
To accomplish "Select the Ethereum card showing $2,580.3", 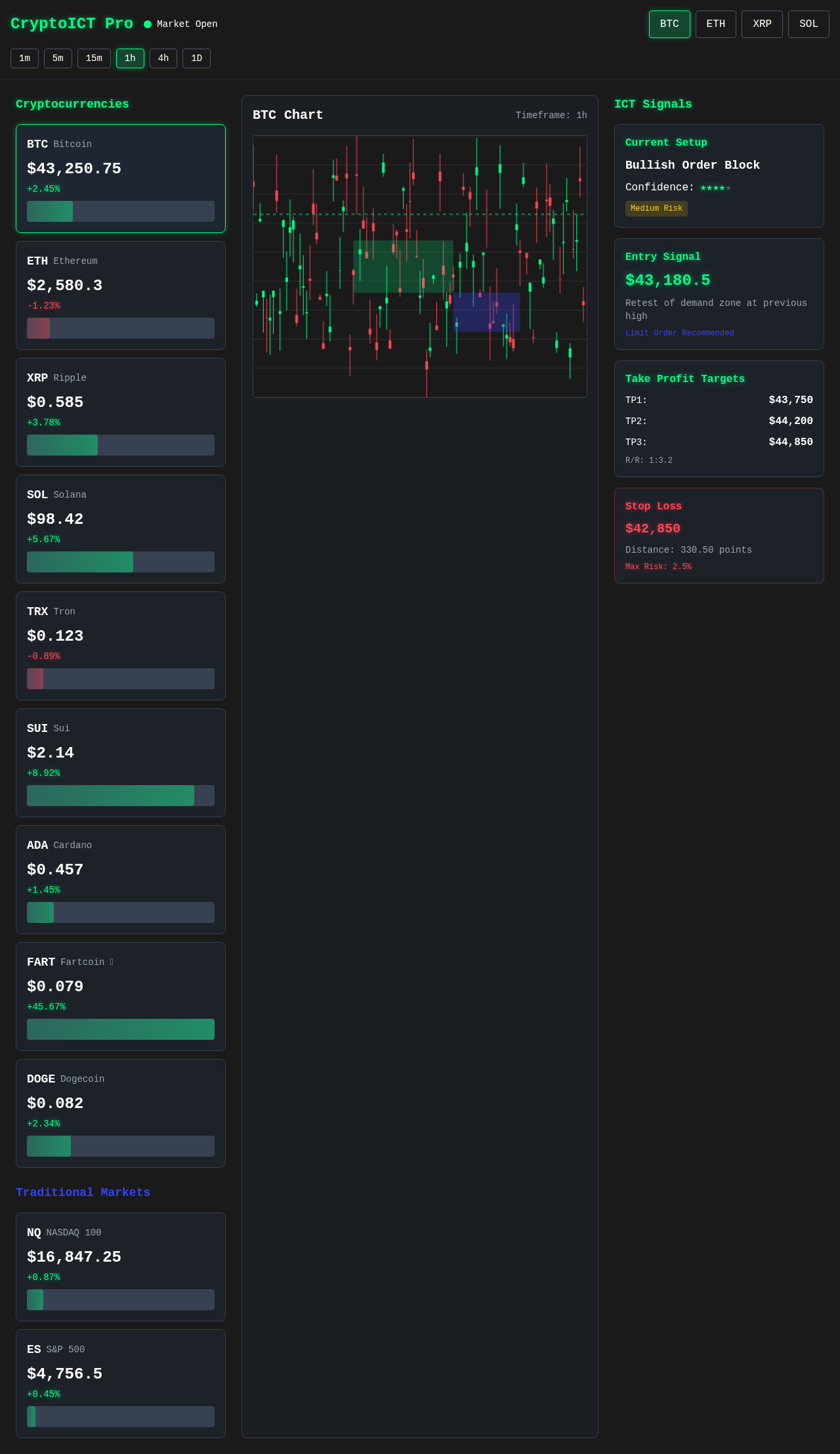I will coord(121,295).
